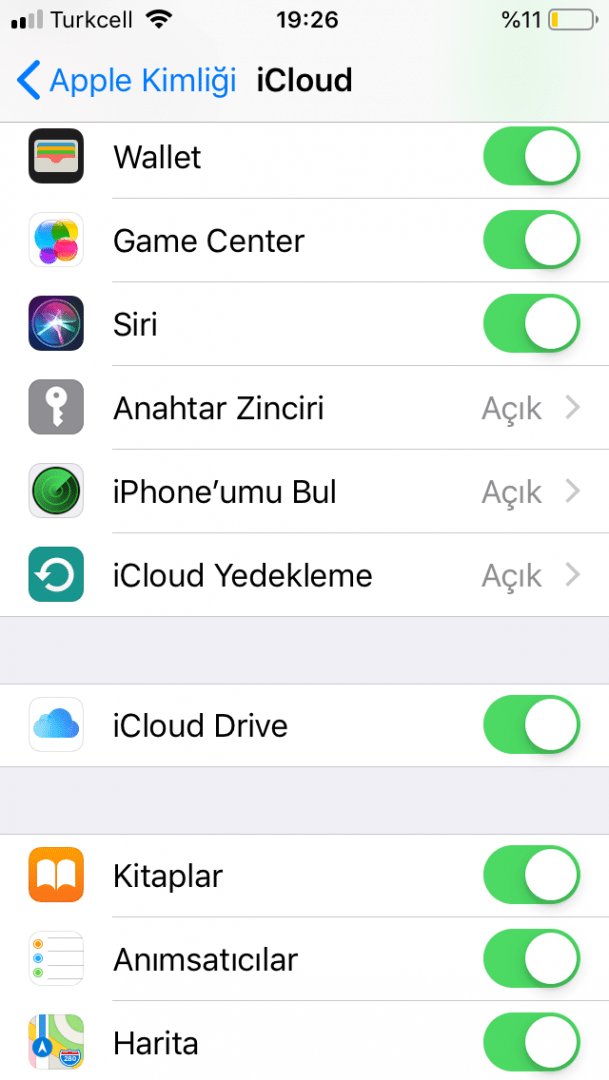Disable the Kitaplar toggle
The height and width of the screenshot is (1080, 609).
click(x=531, y=876)
